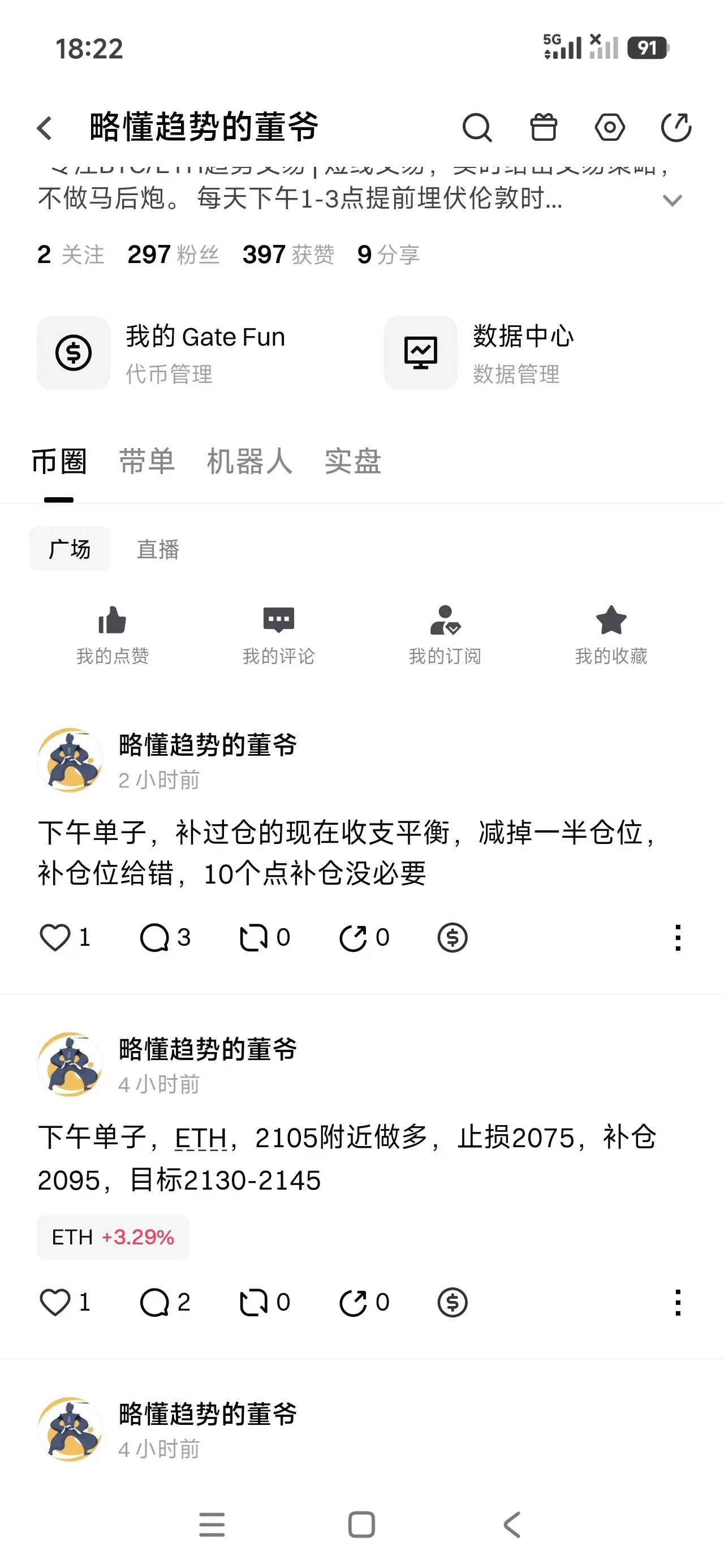Expand the profile bio description chevron

672,200
